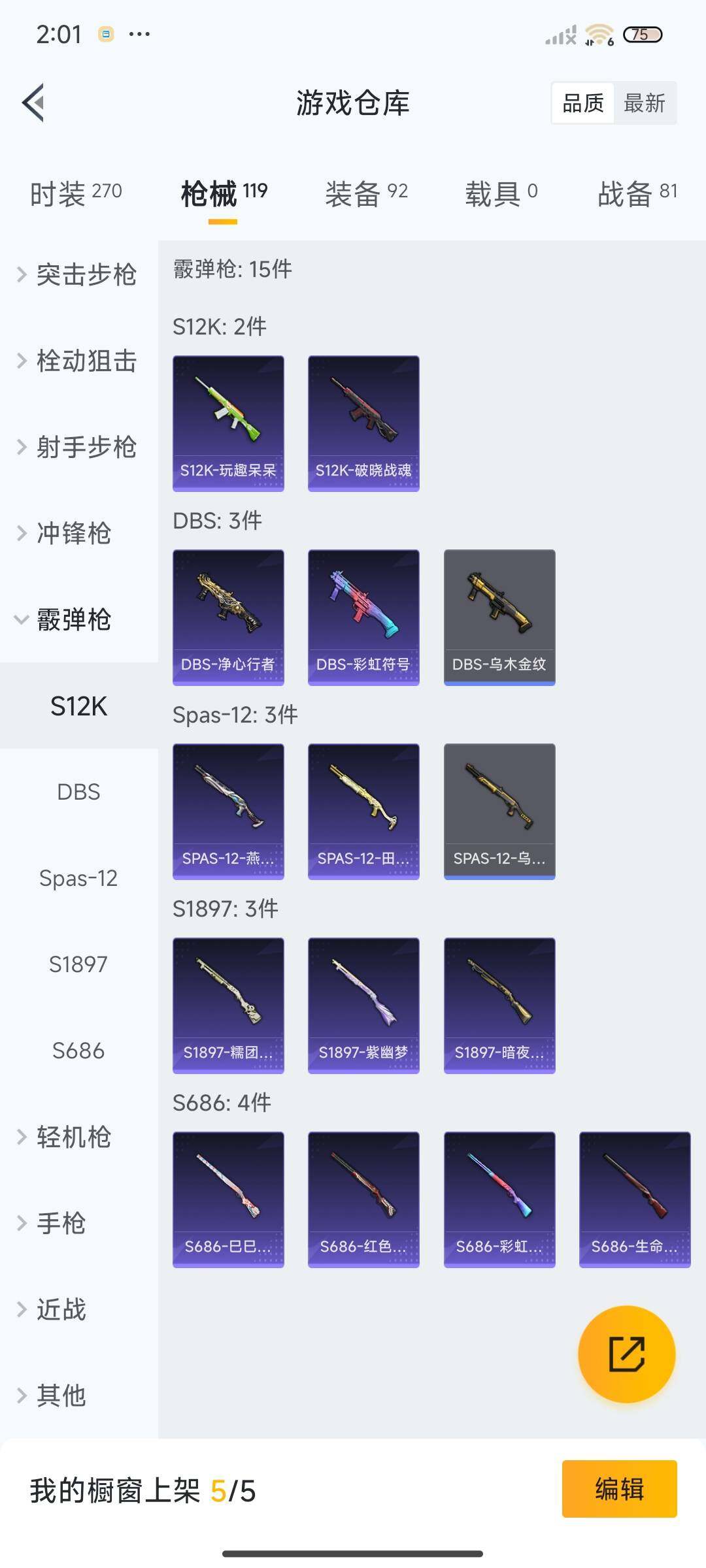
Task: Tap the 编辑 button
Action: [619, 1489]
